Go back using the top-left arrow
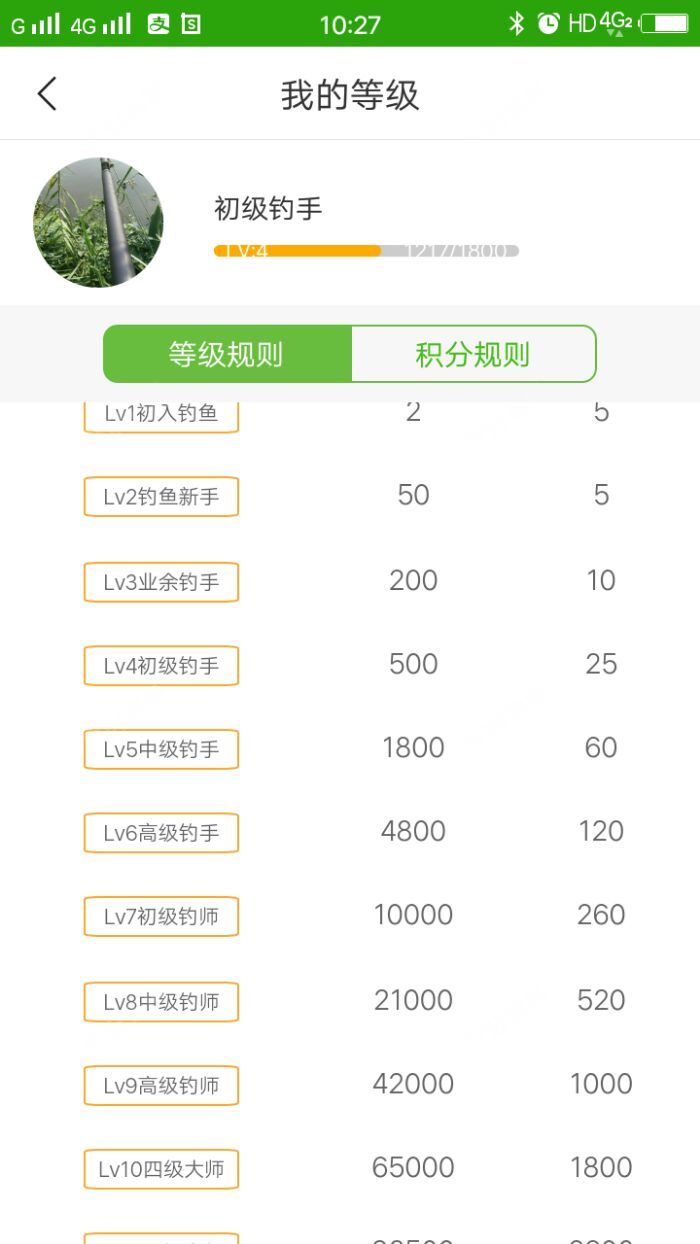Viewport: 700px width, 1244px height. click(x=47, y=94)
